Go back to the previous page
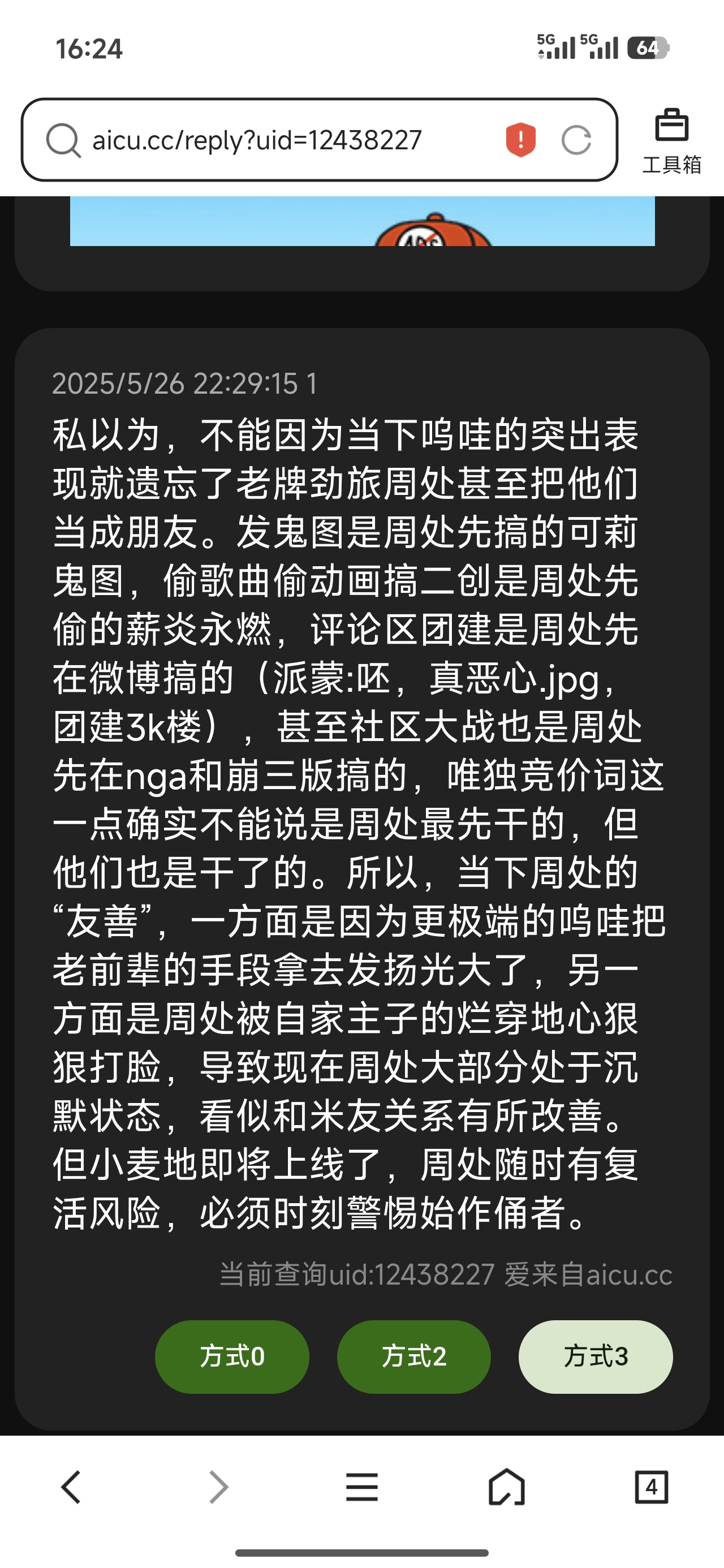The width and height of the screenshot is (724, 1568). click(x=71, y=1487)
